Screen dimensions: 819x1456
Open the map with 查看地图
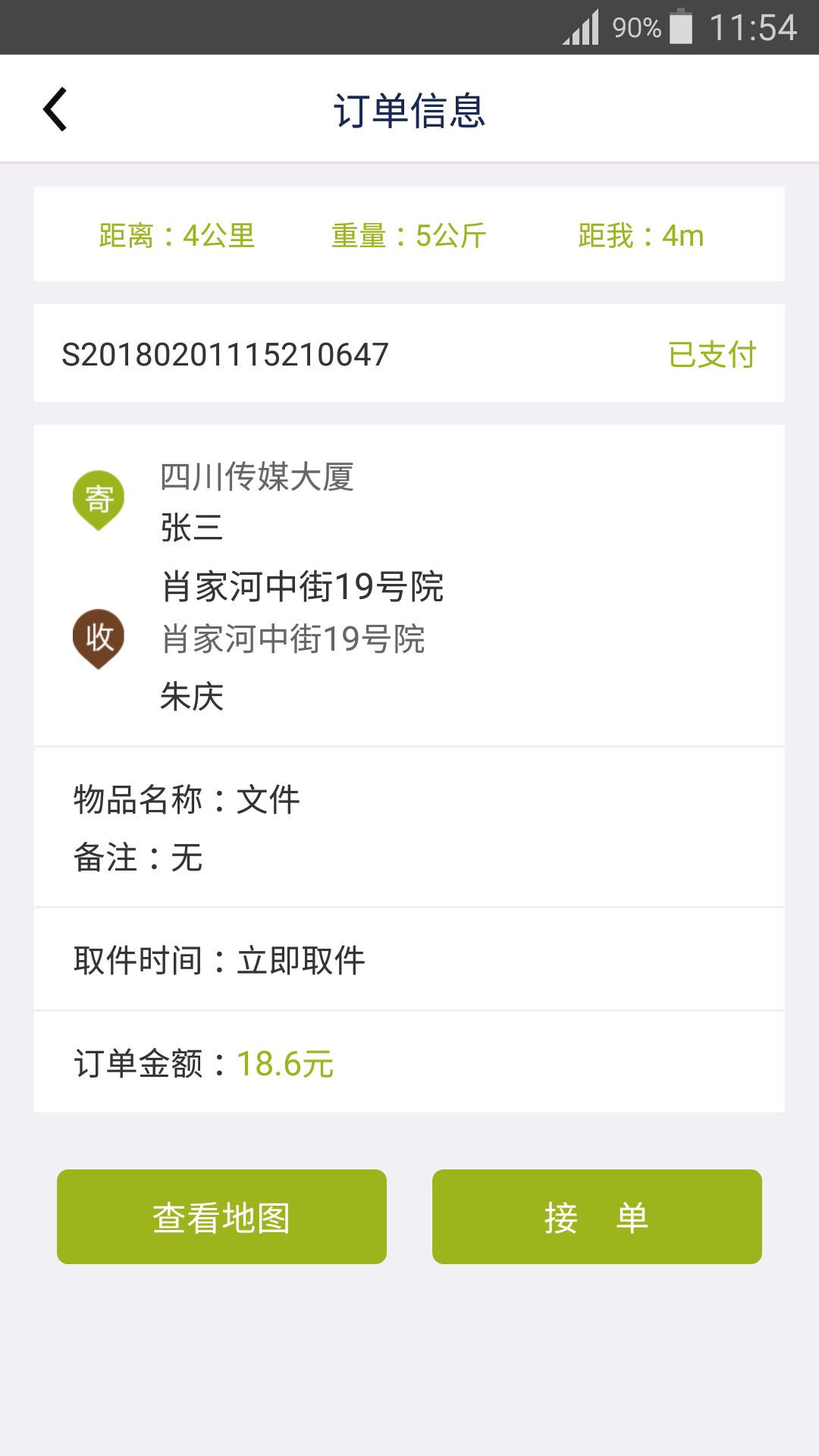pos(221,1216)
